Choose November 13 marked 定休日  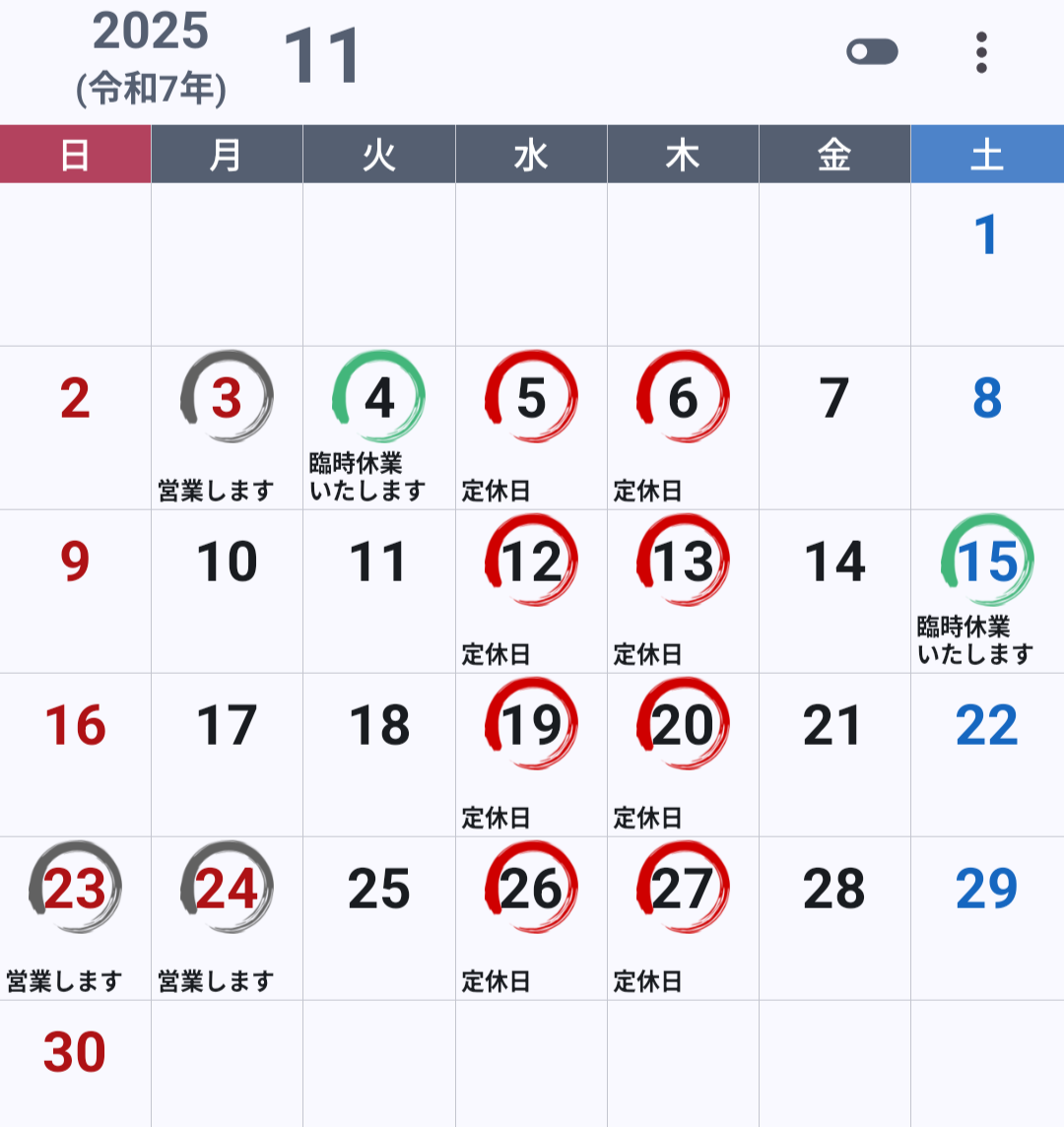[683, 590]
